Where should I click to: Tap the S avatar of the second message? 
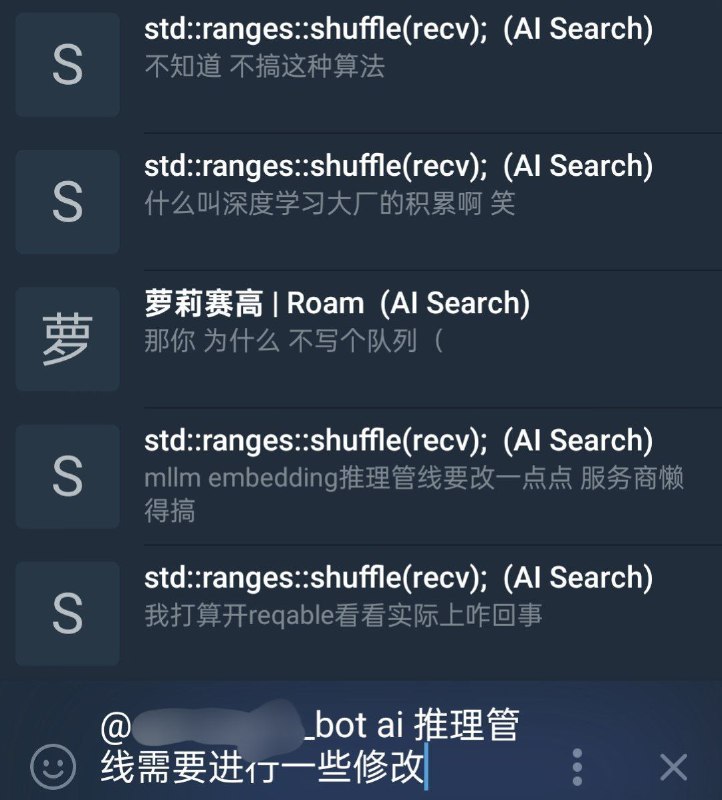coord(66,200)
